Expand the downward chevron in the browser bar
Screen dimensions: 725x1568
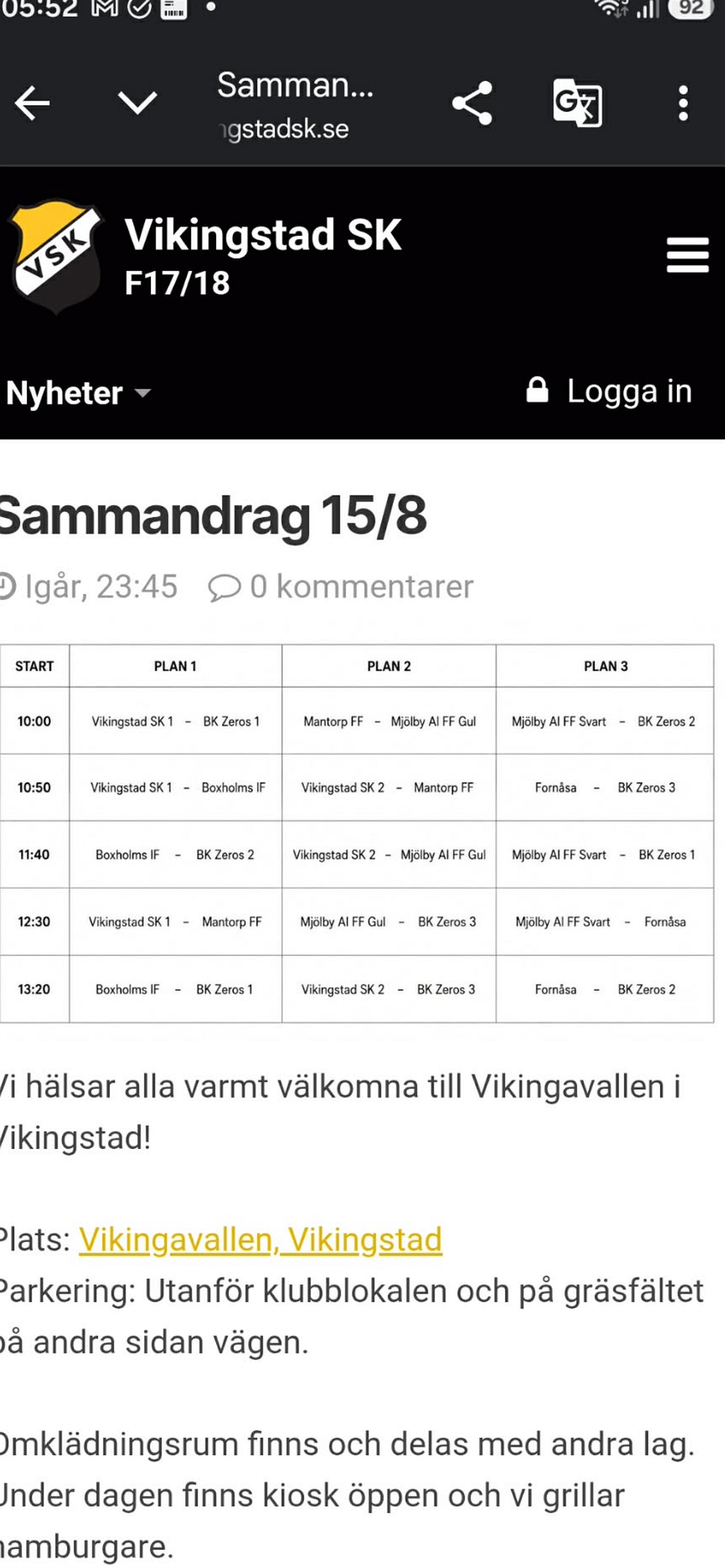(x=137, y=103)
